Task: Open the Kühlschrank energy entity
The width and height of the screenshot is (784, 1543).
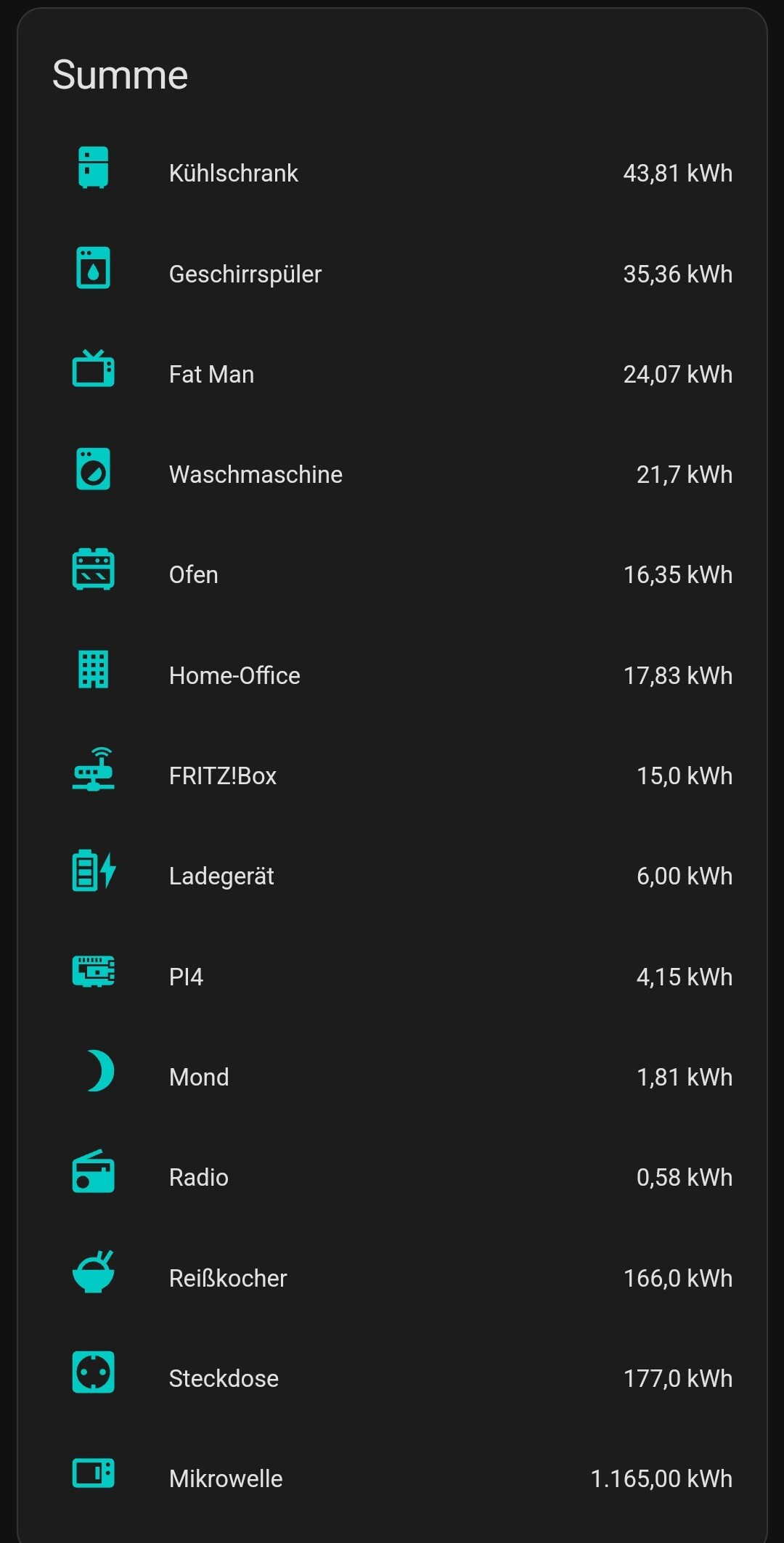Action: coord(392,174)
